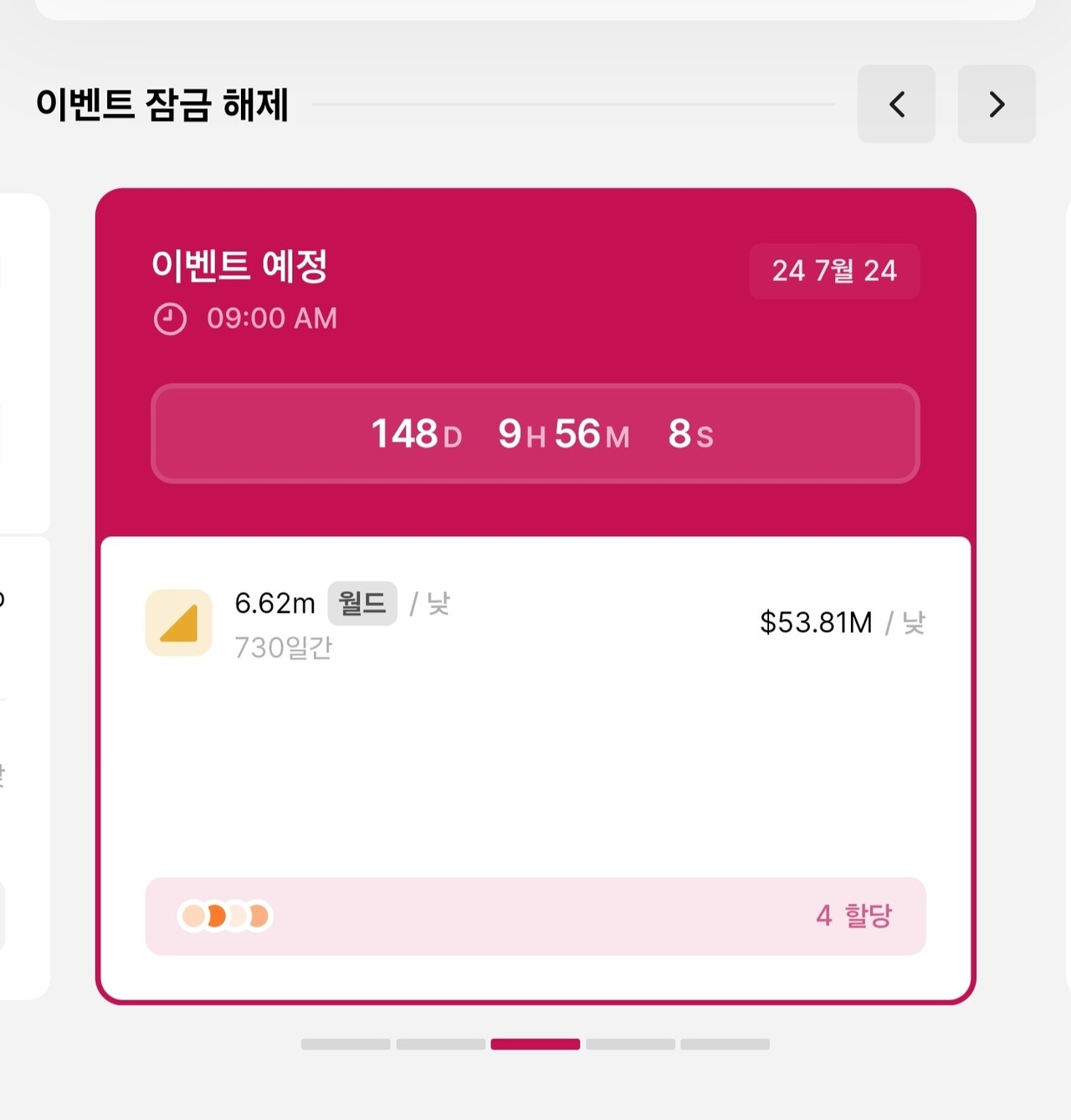Viewport: 1071px width, 1120px height.
Task: Toggle 낮 next to $53.81M
Action: (x=915, y=623)
